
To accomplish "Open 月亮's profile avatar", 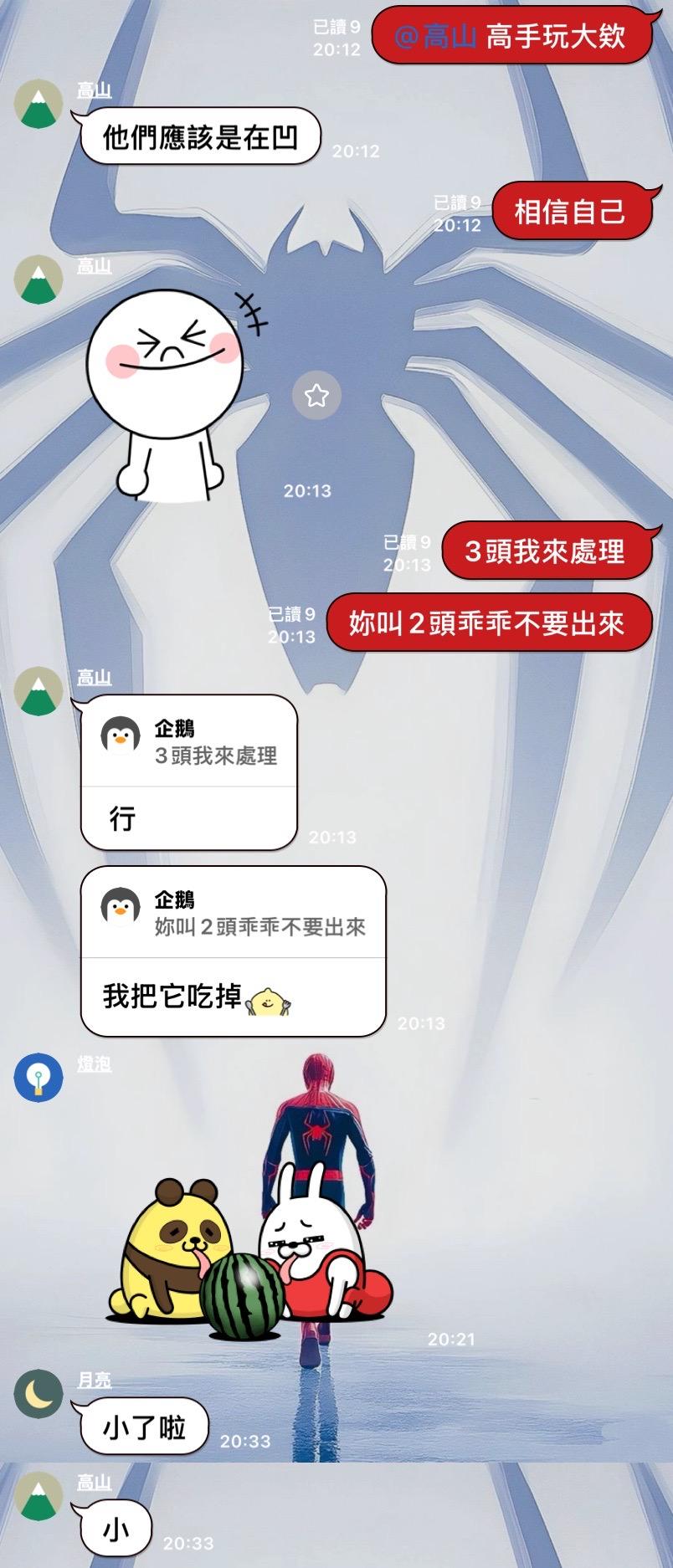I will 39,1394.
